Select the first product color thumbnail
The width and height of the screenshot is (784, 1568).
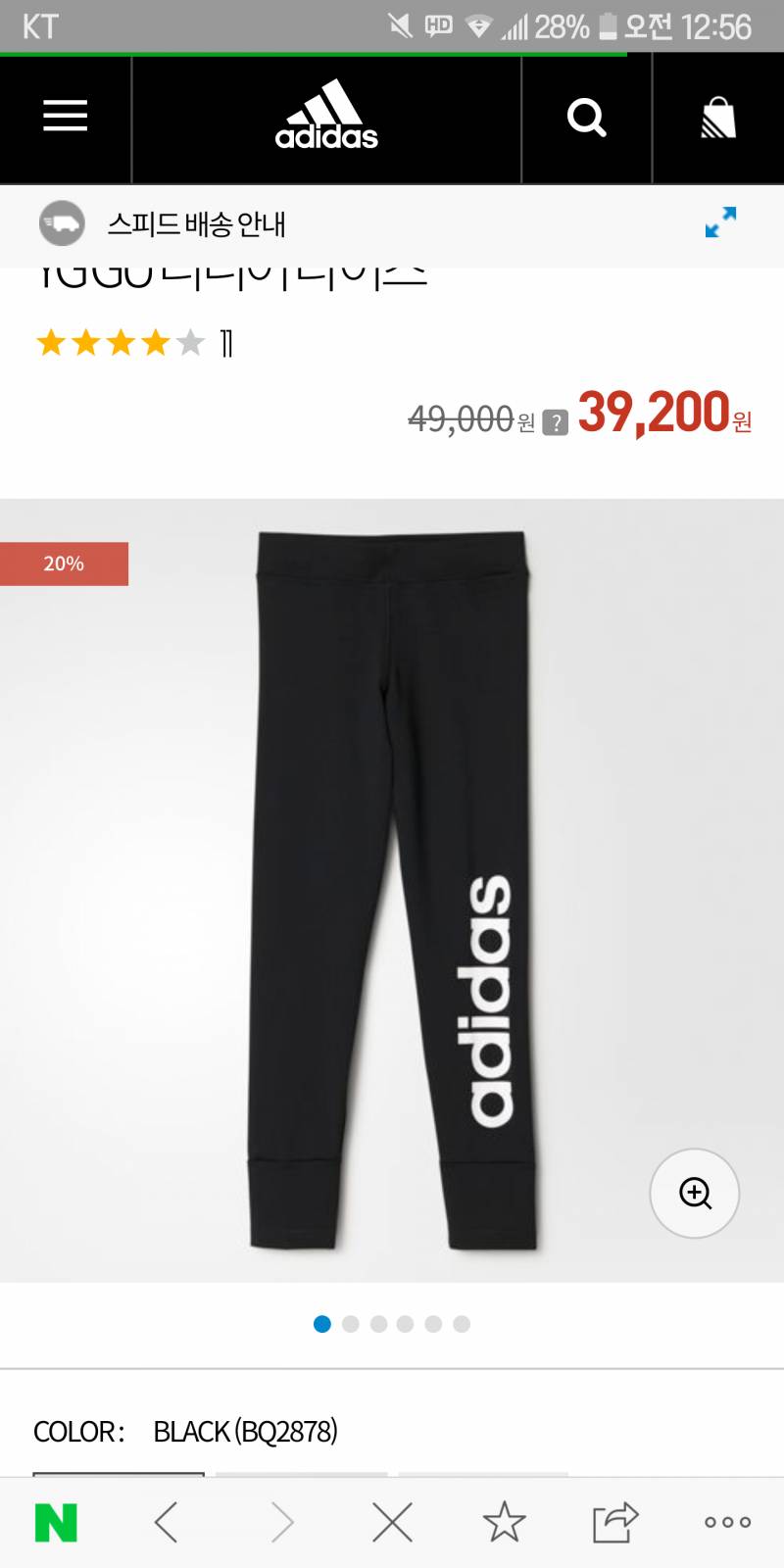[x=119, y=1475]
